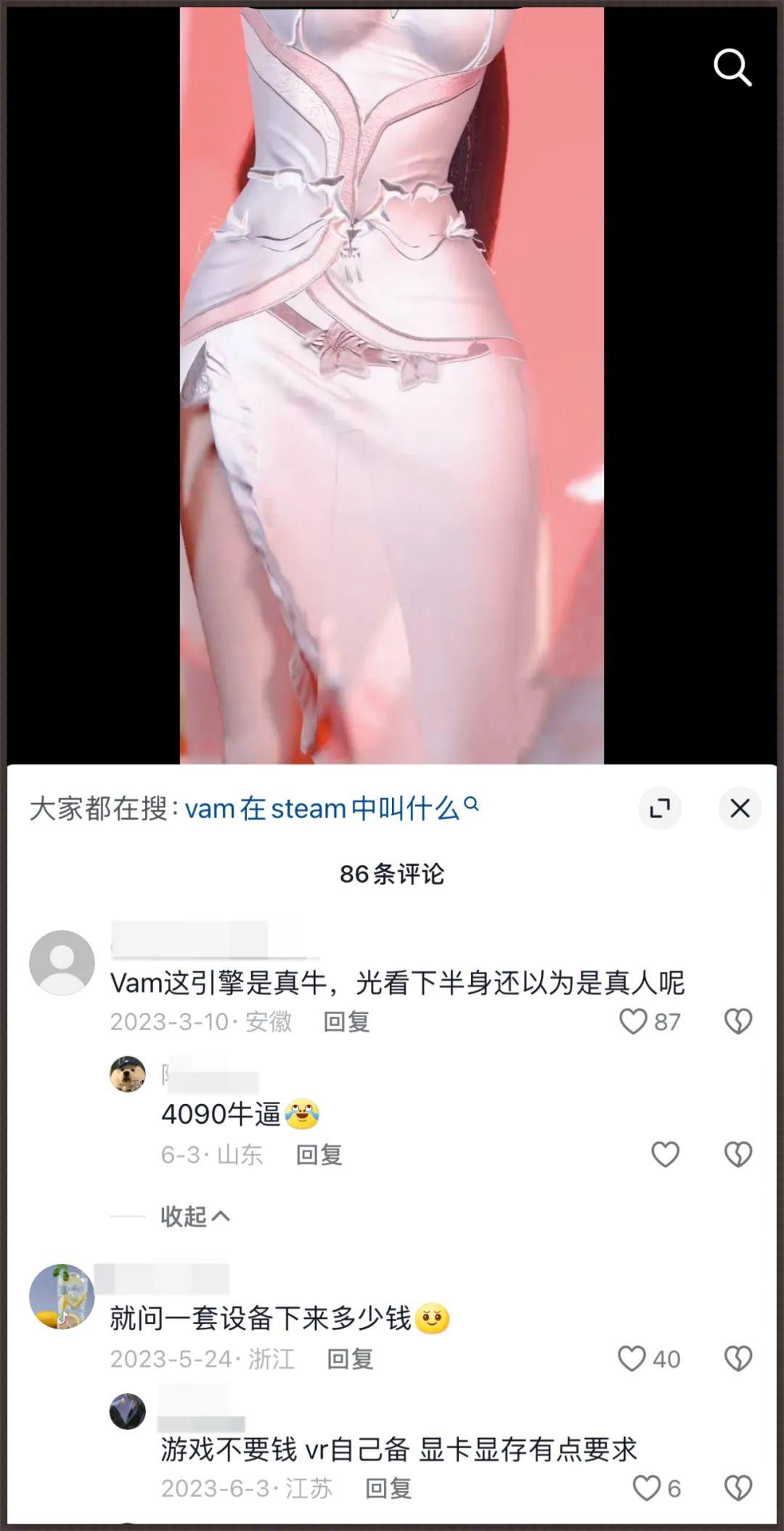Dislike the 4090牛逼 reply

tap(738, 1154)
